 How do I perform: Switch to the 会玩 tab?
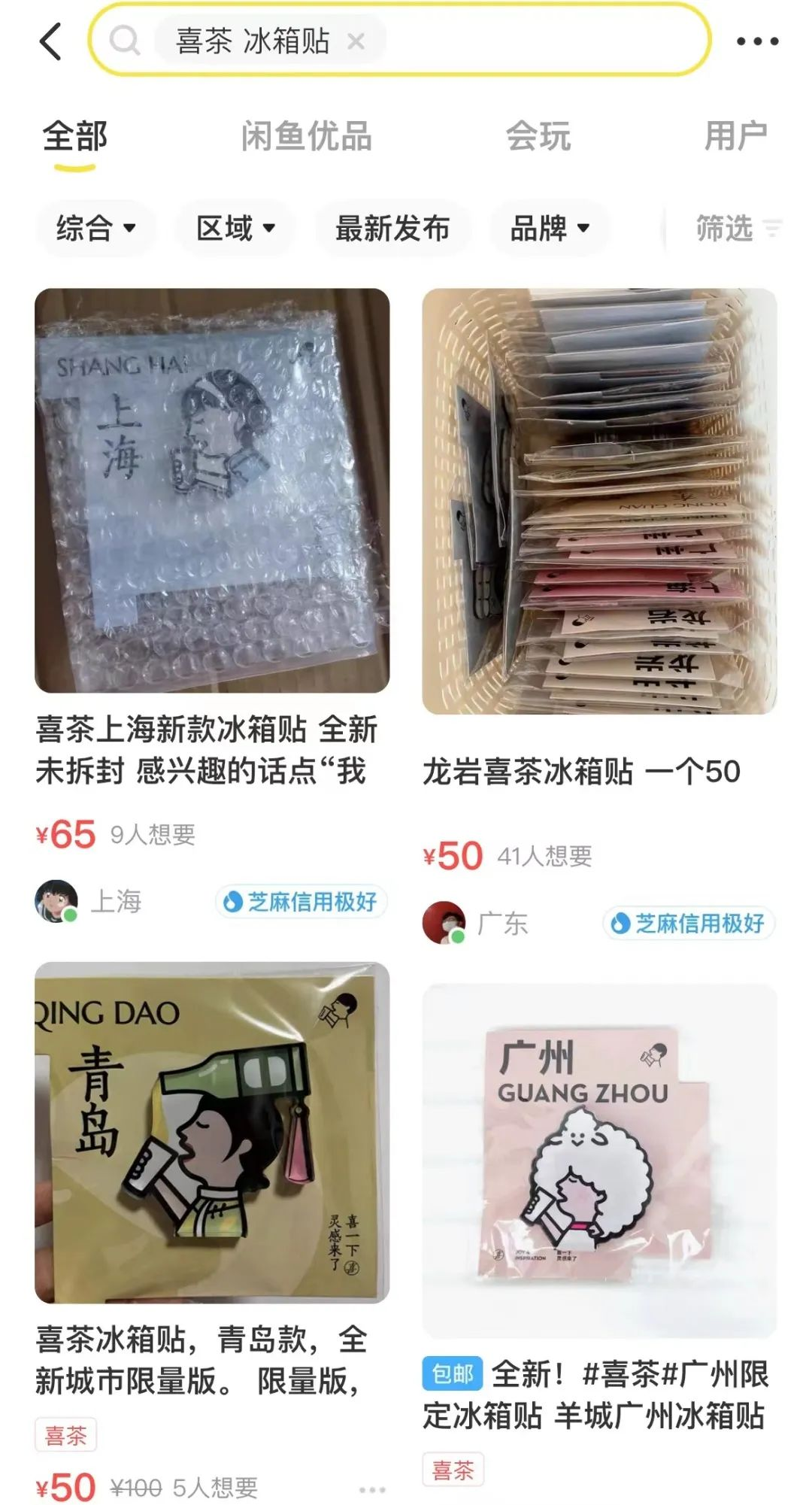[x=538, y=137]
